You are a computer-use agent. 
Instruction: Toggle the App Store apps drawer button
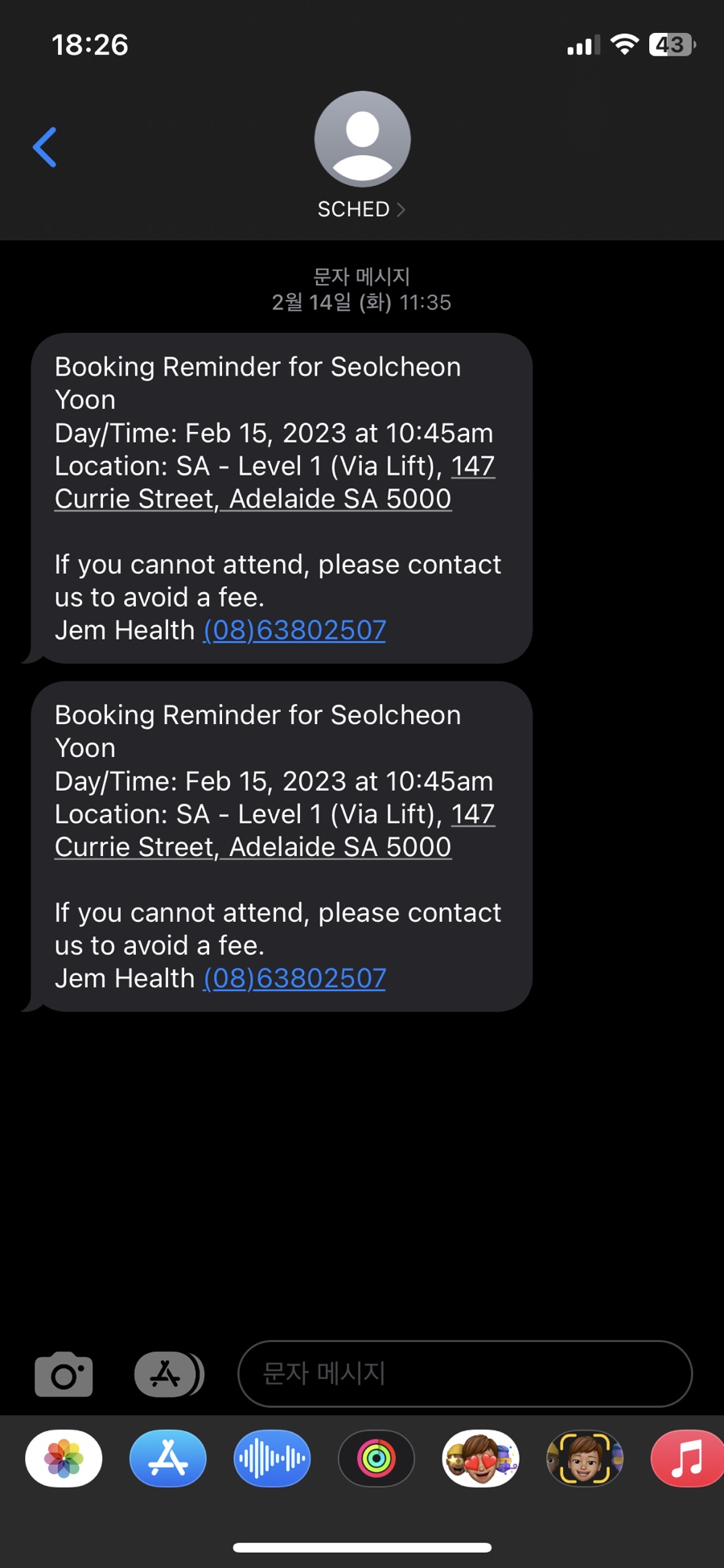168,1374
